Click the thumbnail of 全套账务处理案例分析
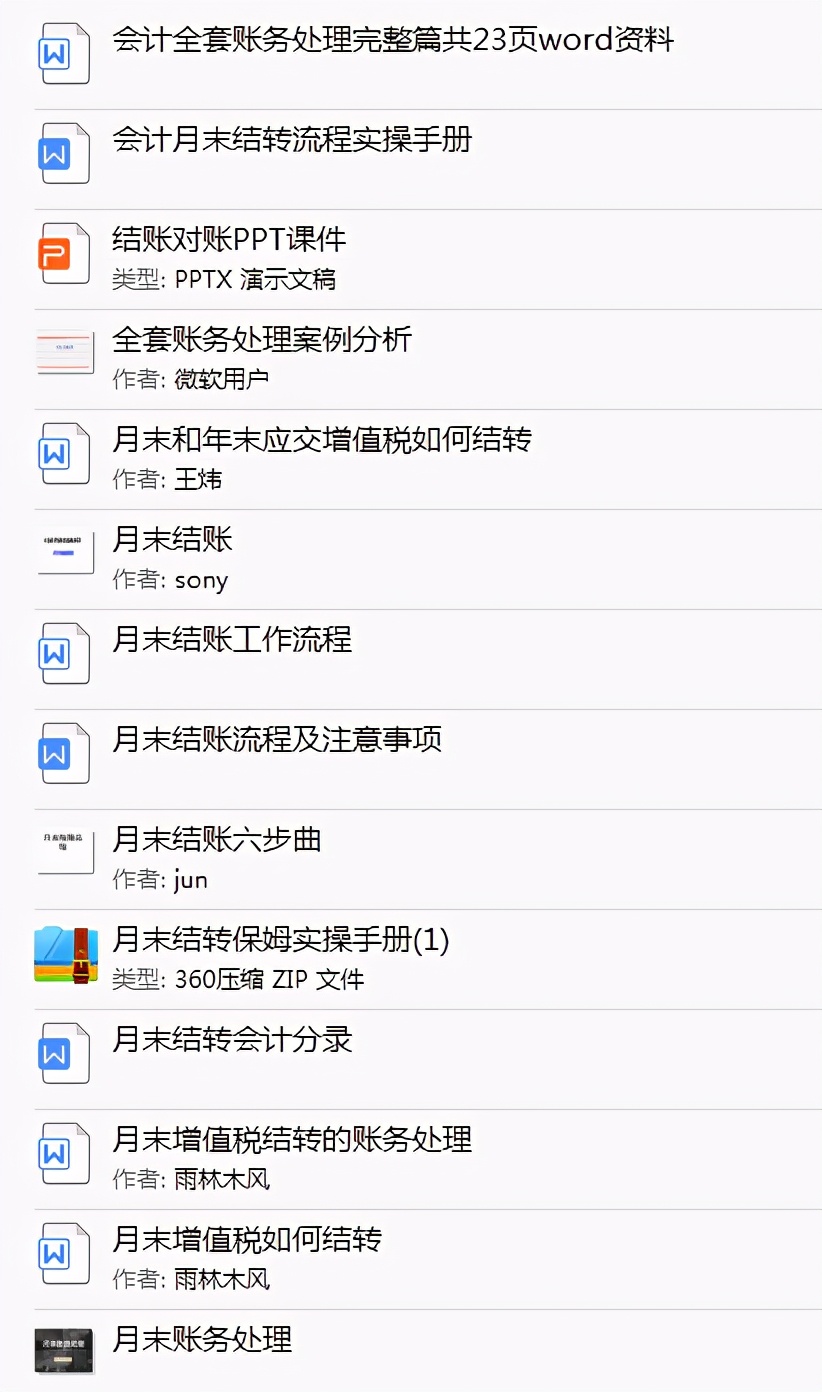The height and width of the screenshot is (1392, 822). [64, 353]
